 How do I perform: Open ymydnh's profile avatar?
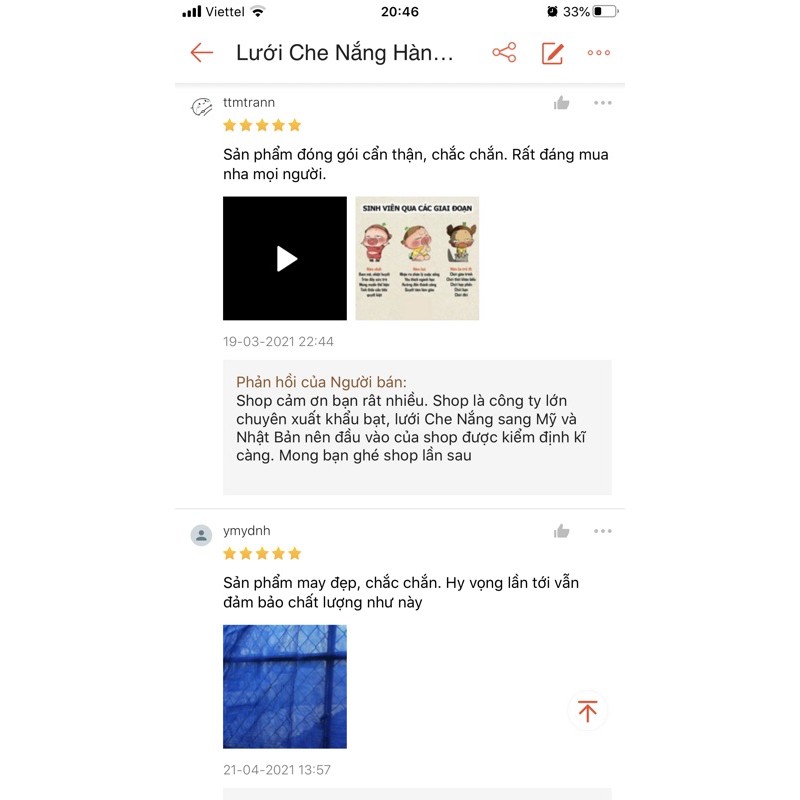point(201,535)
